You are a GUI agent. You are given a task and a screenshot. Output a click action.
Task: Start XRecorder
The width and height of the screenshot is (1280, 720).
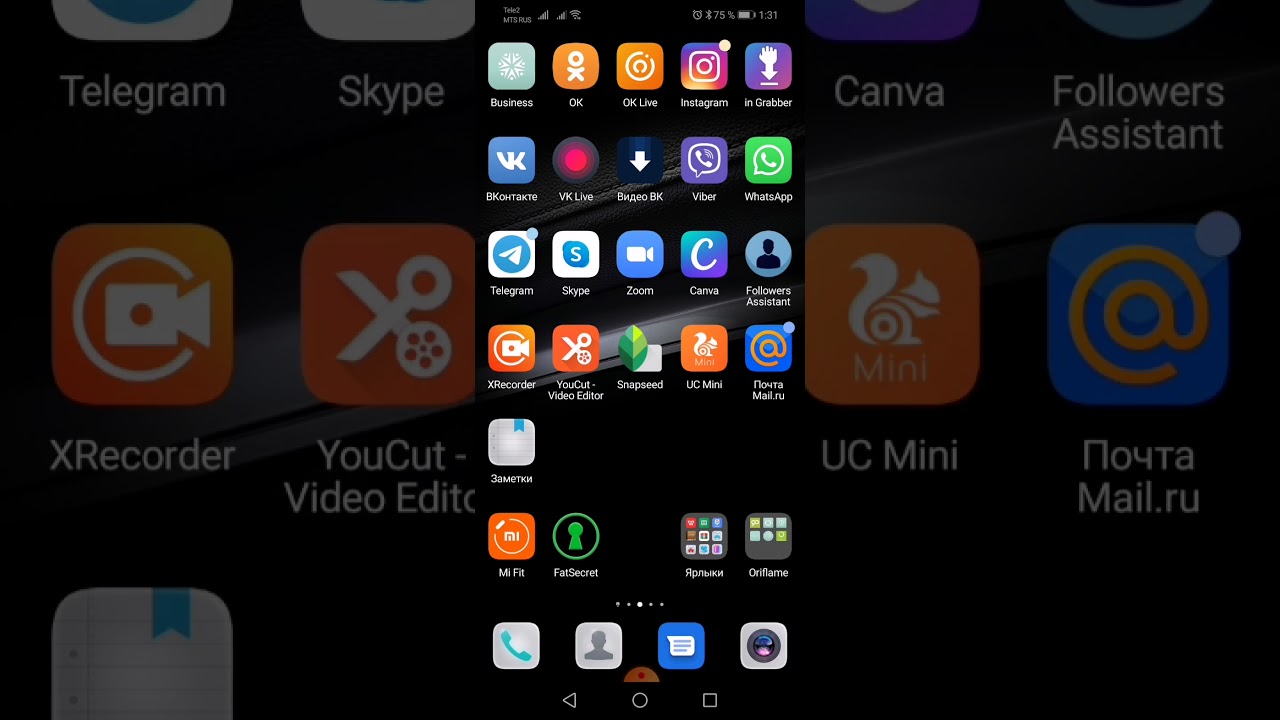pyautogui.click(x=511, y=349)
